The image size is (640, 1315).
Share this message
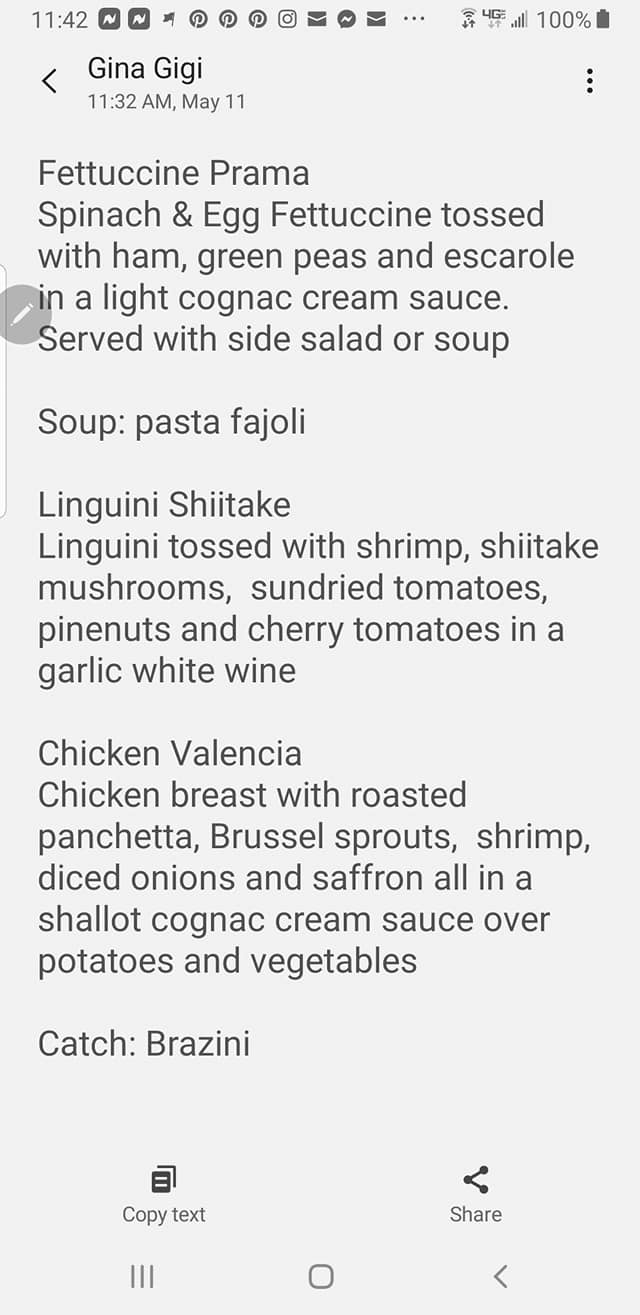(x=476, y=1194)
